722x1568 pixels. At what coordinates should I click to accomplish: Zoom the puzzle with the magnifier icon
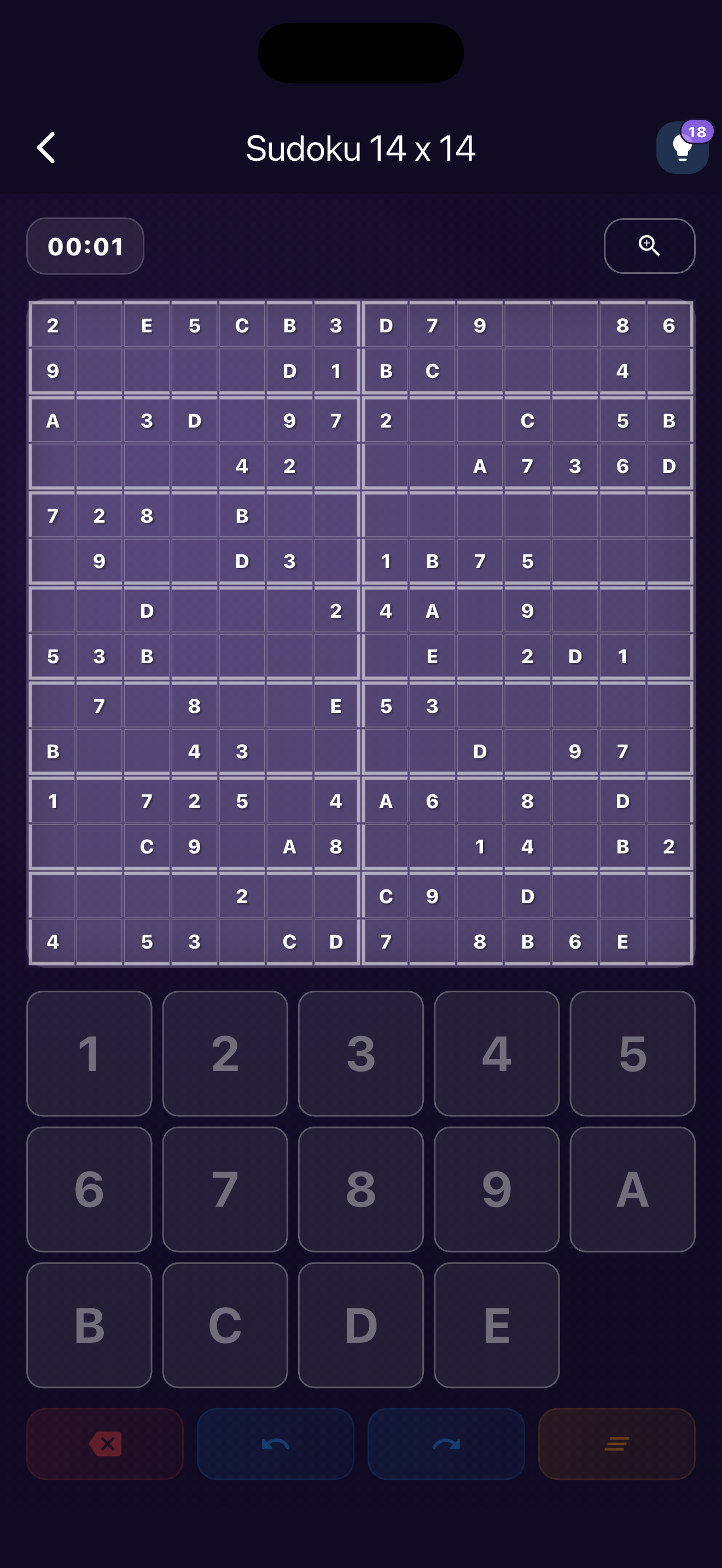pos(649,246)
